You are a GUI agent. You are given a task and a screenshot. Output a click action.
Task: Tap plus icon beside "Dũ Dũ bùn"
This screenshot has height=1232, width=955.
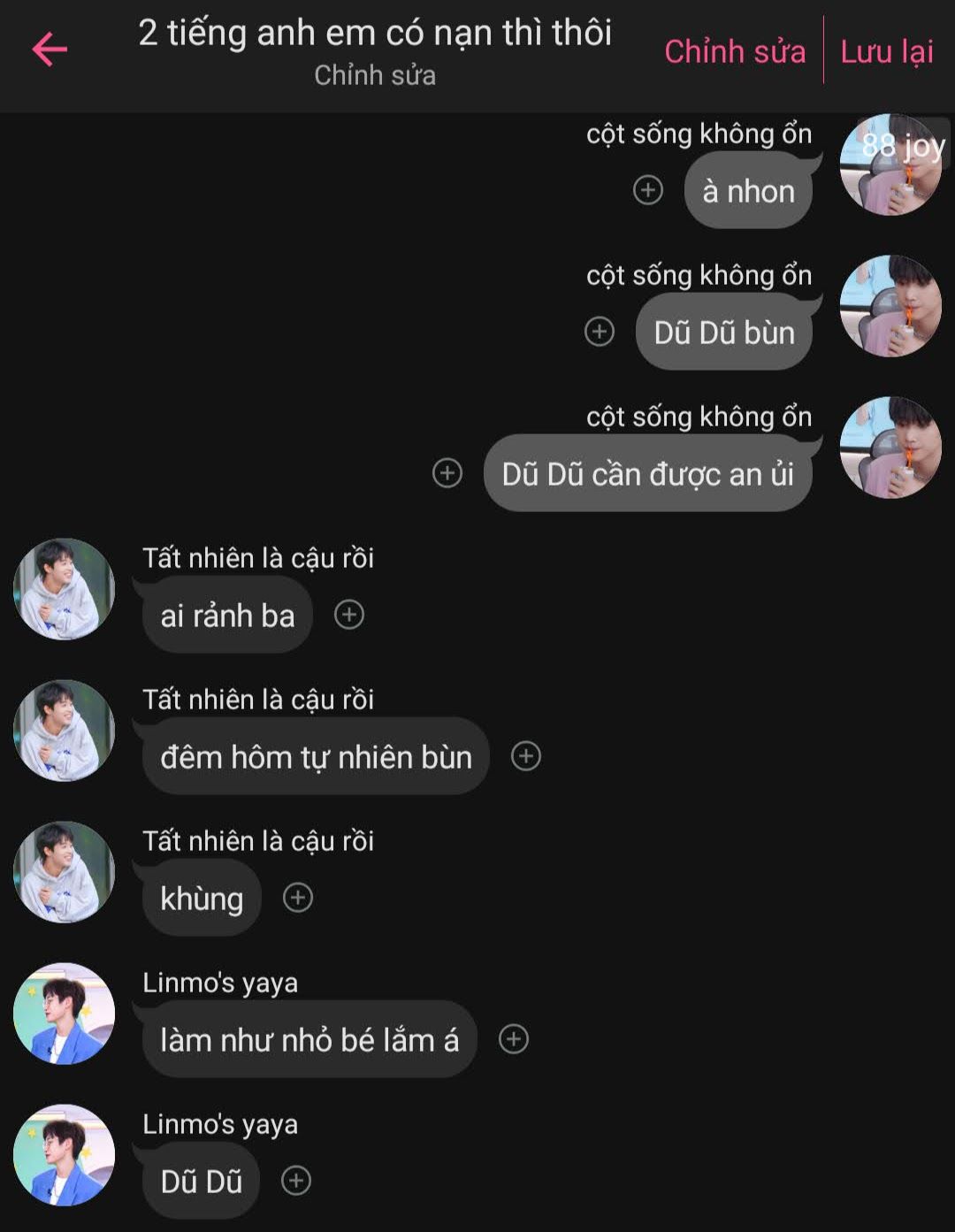click(600, 332)
